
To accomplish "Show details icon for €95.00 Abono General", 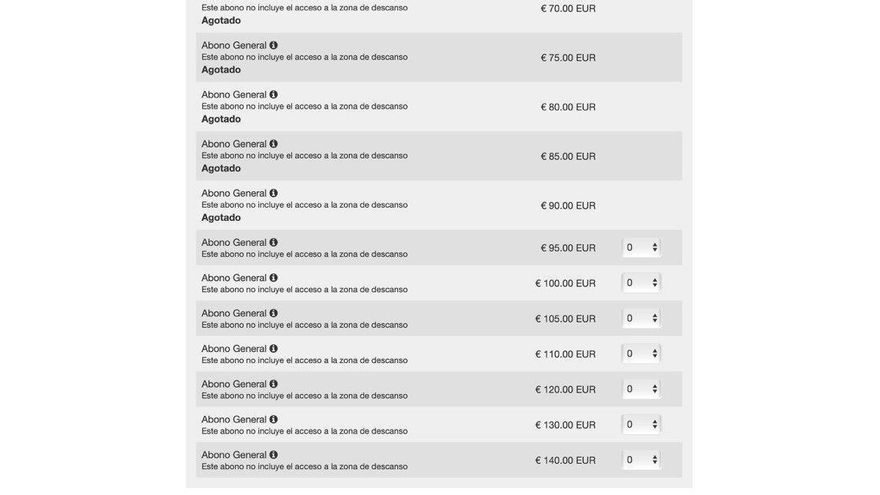I will pos(274,242).
